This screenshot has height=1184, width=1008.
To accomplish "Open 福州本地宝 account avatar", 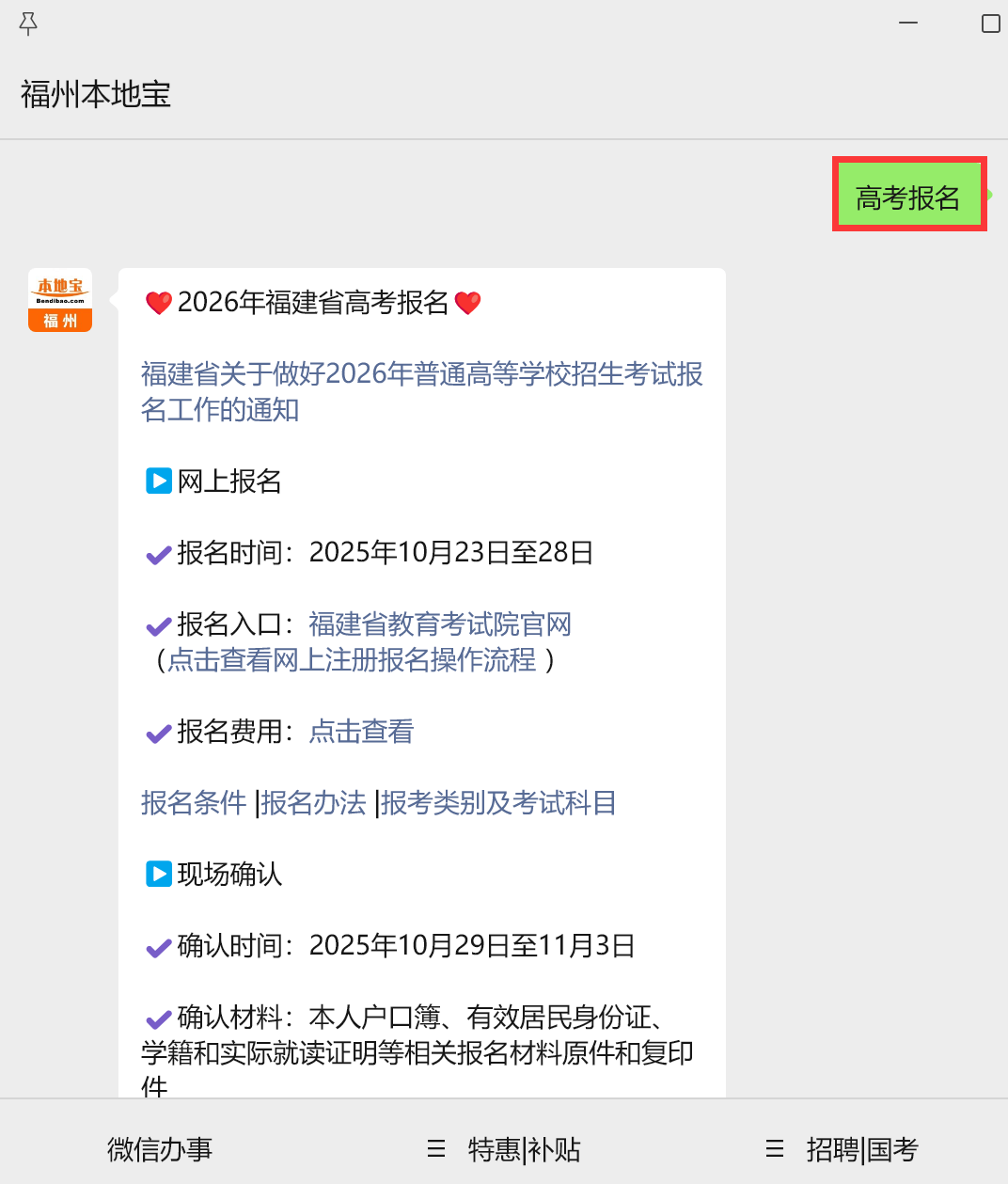I will pyautogui.click(x=60, y=300).
